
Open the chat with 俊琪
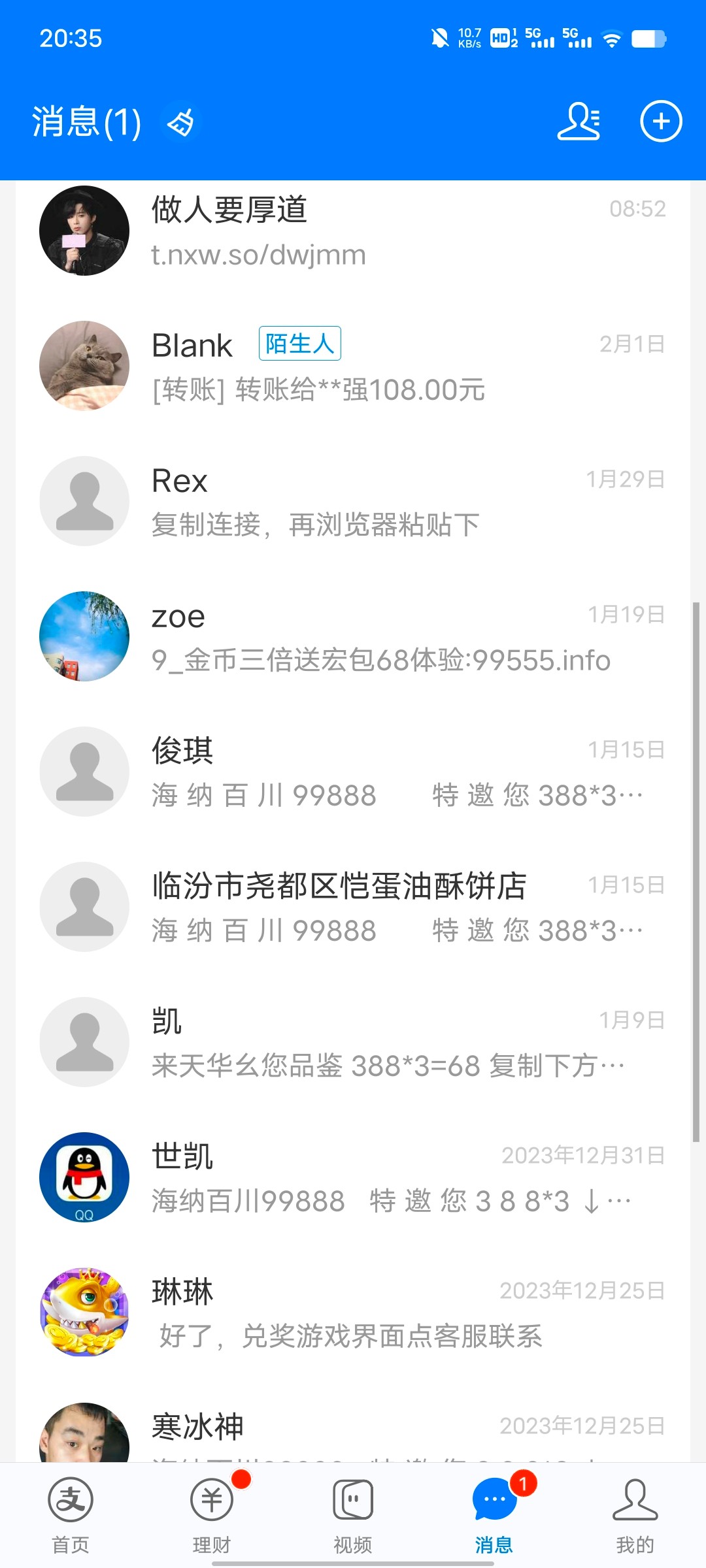click(x=353, y=772)
